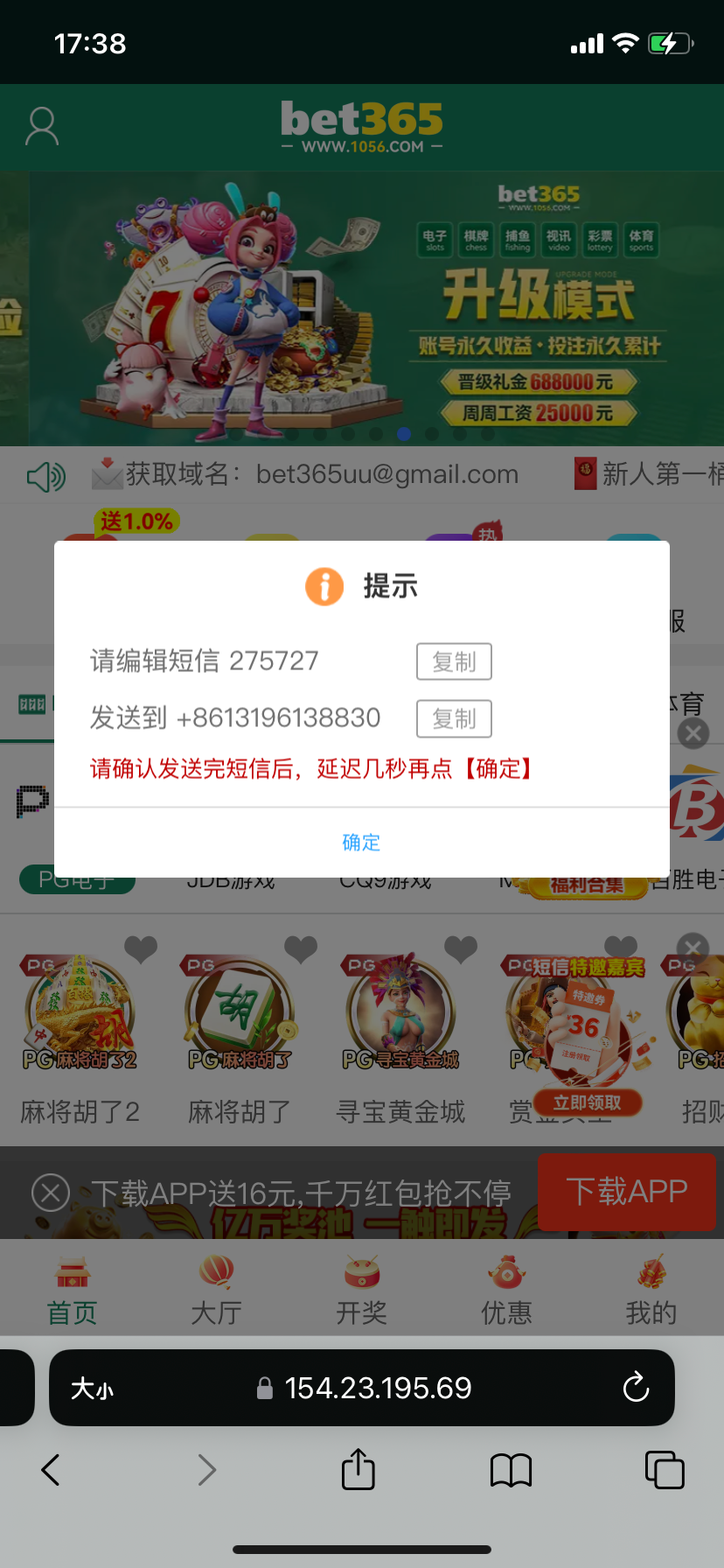Reload the page in Safari

(x=636, y=1388)
